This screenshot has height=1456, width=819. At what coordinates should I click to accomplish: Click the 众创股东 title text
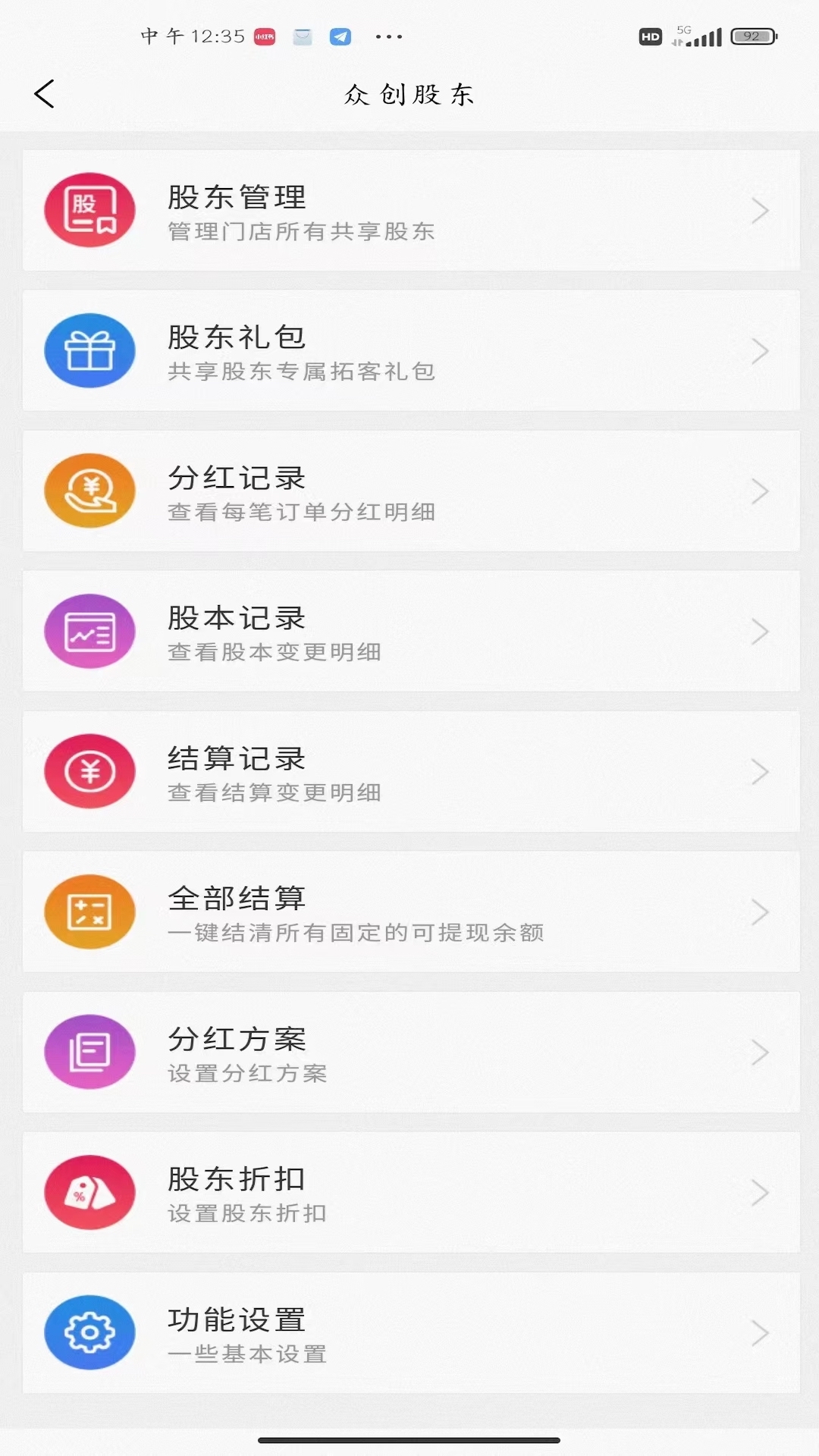[x=409, y=94]
